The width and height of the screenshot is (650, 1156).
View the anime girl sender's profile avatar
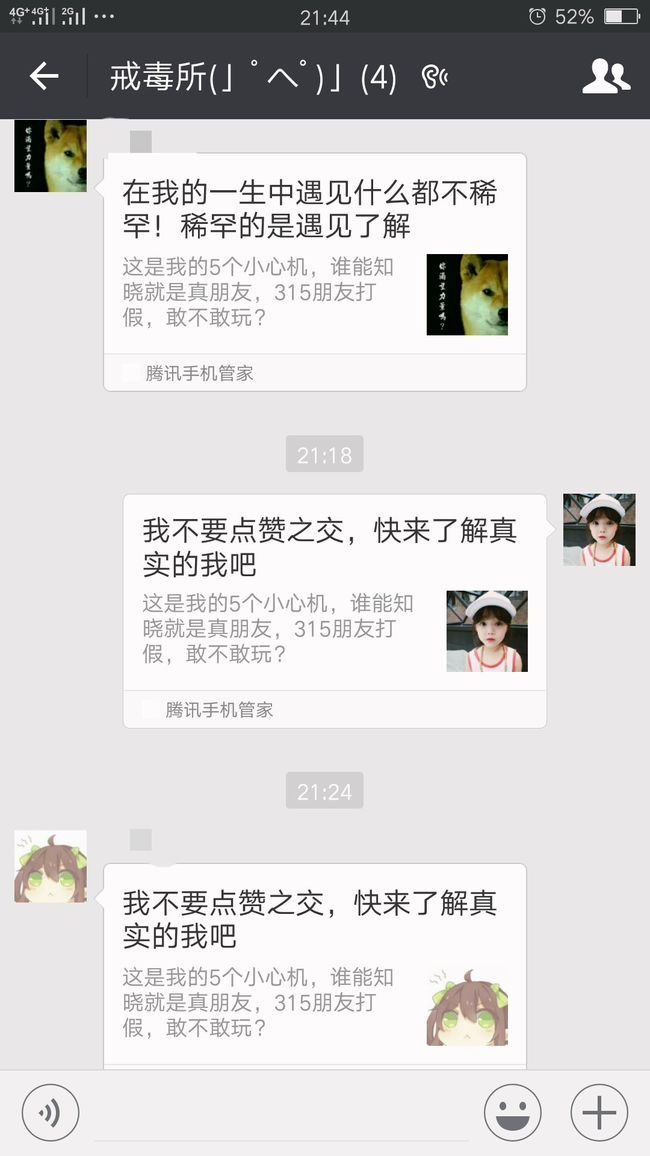click(x=50, y=866)
